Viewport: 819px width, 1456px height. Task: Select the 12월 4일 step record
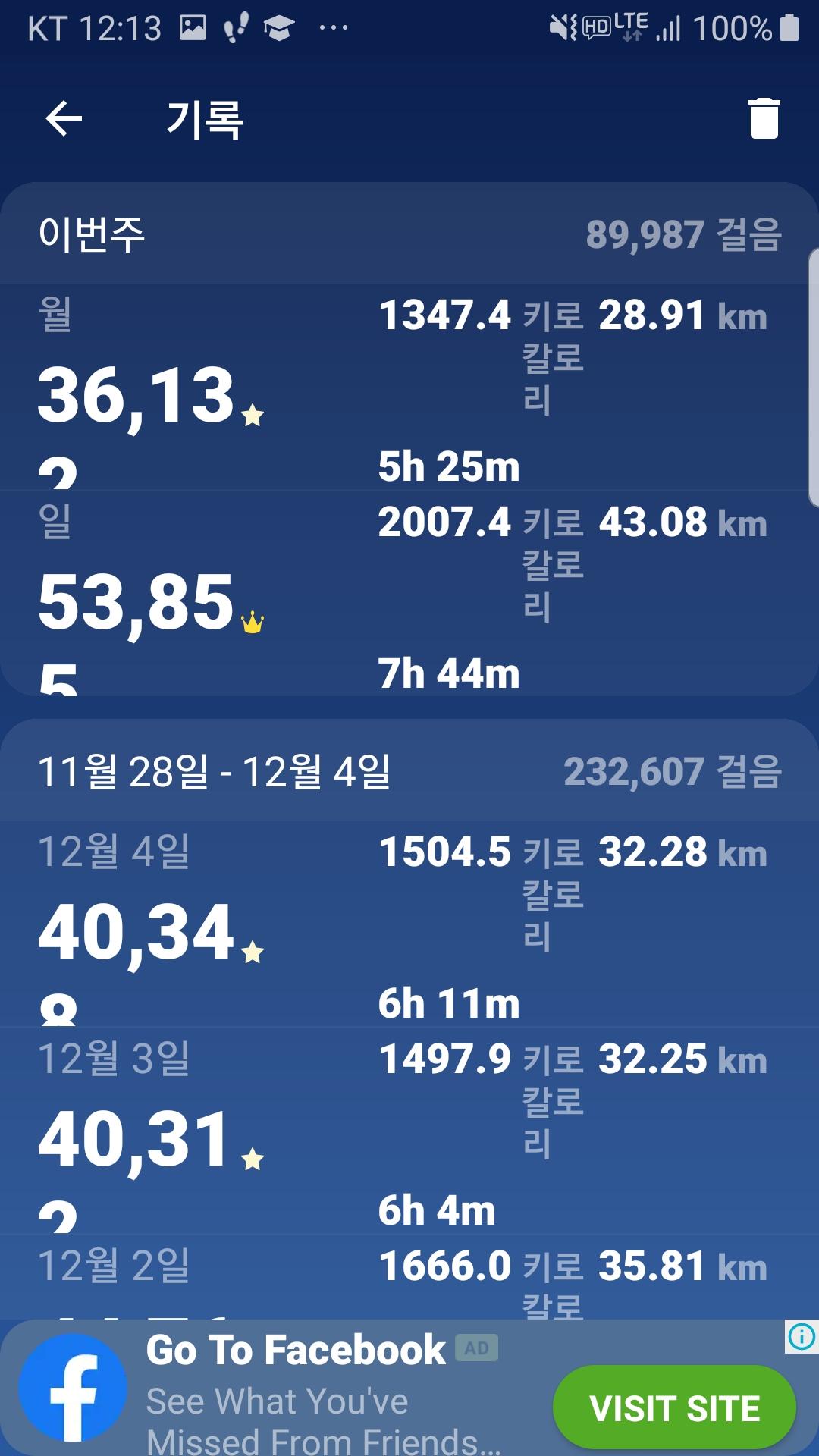pos(402,925)
